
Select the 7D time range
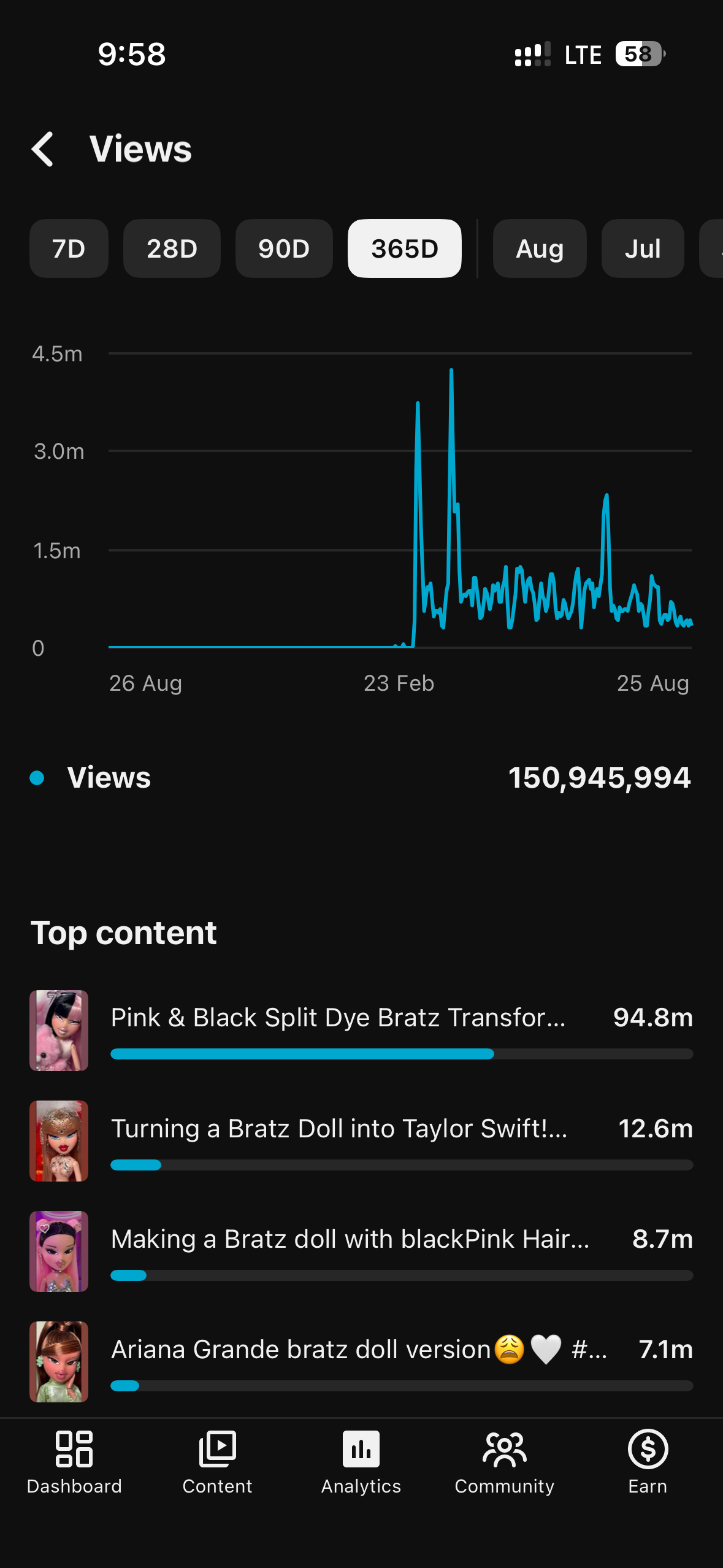pyautogui.click(x=69, y=248)
